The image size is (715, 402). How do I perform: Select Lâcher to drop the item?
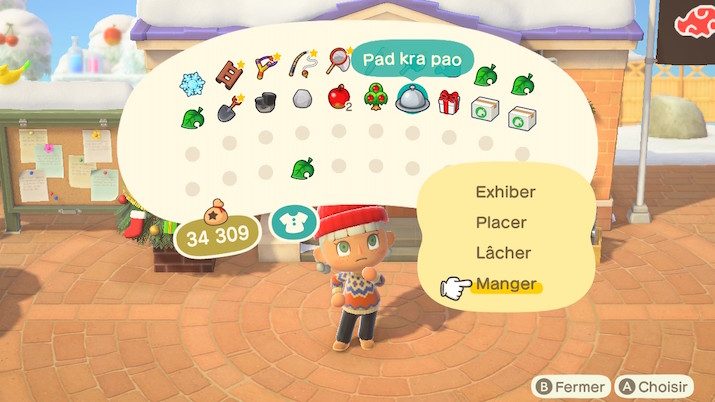pyautogui.click(x=503, y=253)
